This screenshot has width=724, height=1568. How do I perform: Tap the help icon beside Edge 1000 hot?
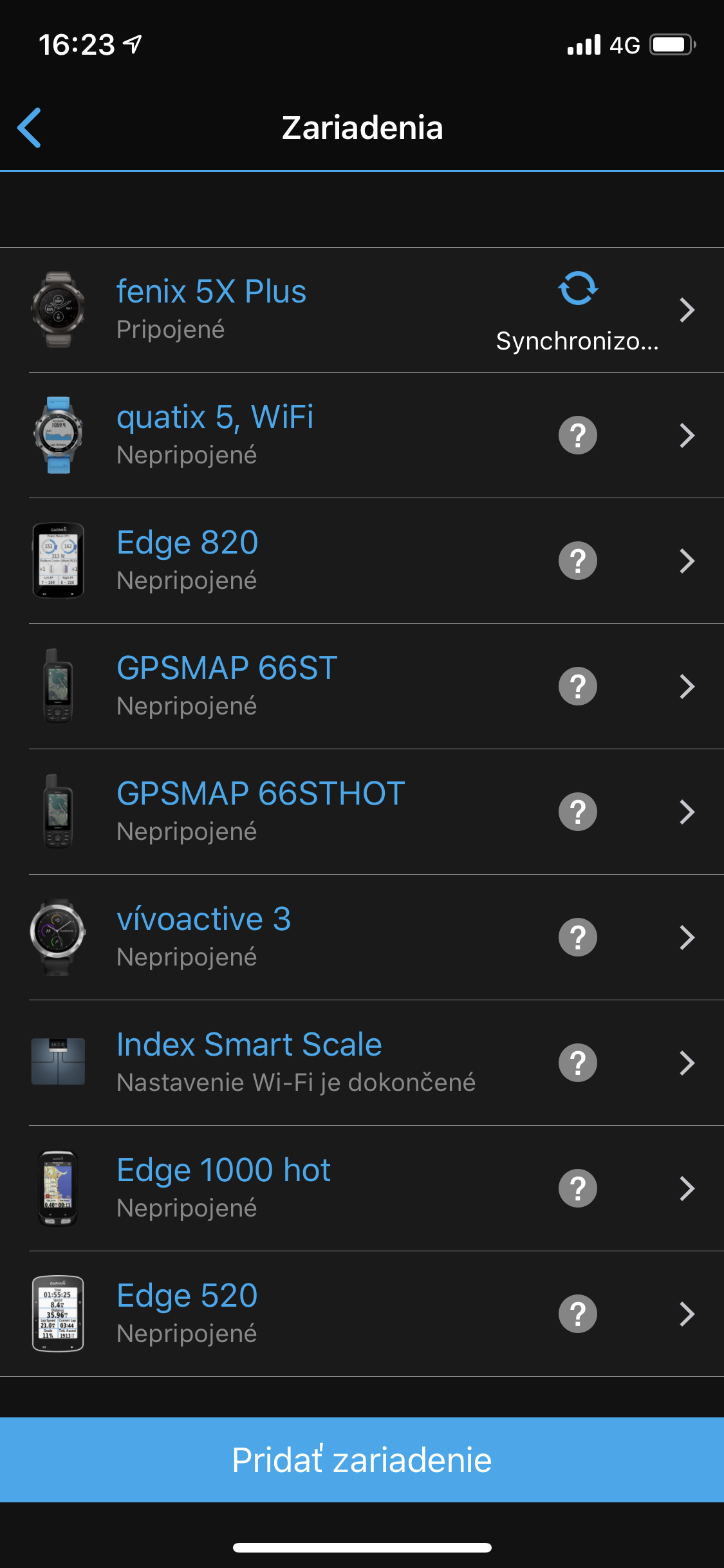pos(578,1189)
